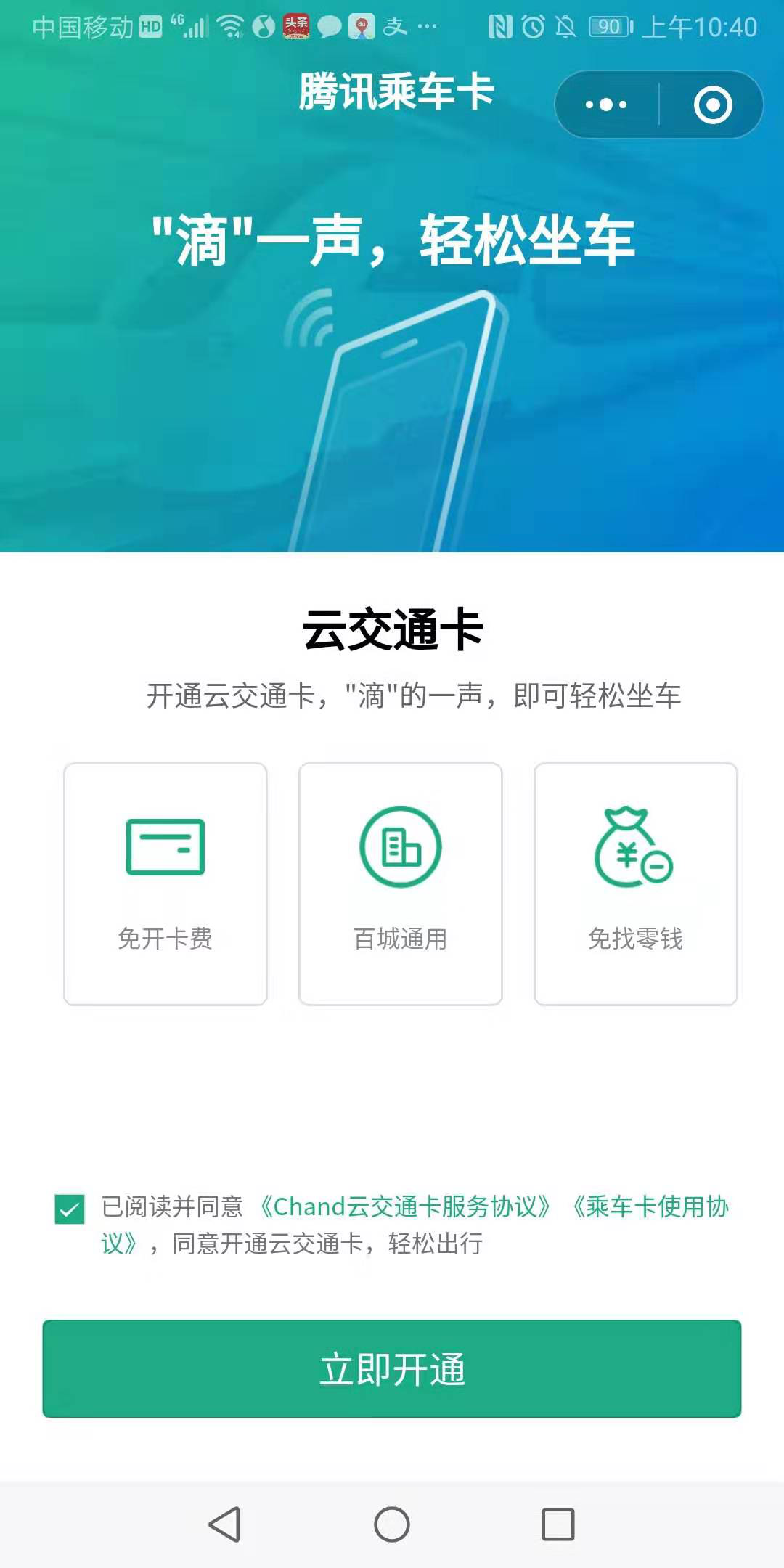
Task: Tap the alarm clock icon in status bar
Action: click(x=534, y=27)
